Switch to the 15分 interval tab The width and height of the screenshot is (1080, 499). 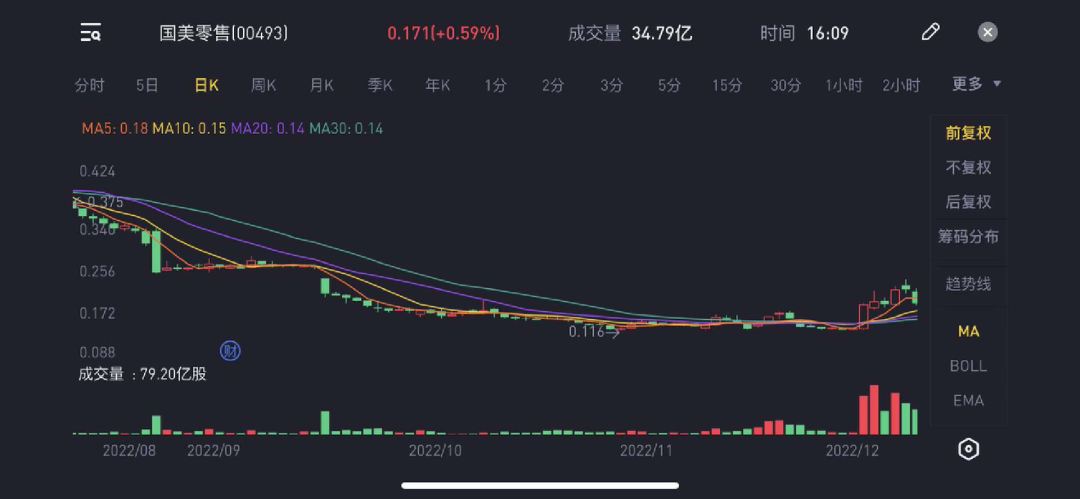(727, 85)
